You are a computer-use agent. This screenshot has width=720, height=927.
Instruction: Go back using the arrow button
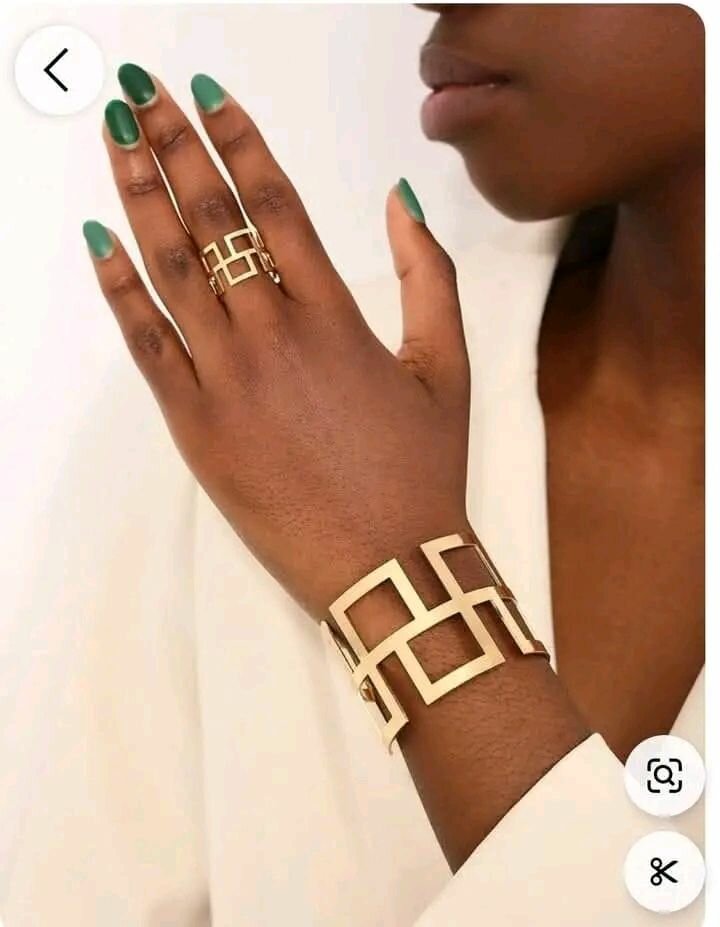[x=58, y=70]
